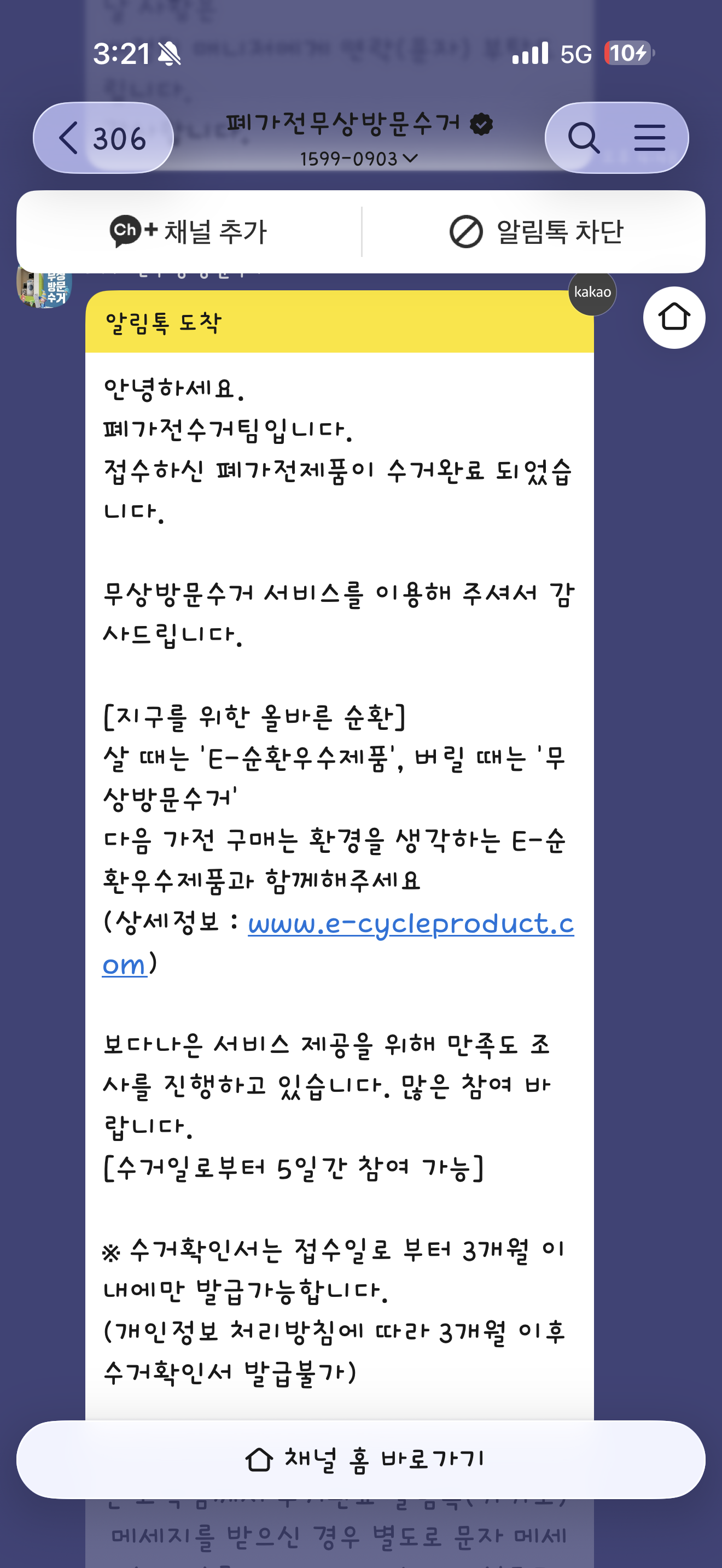Viewport: 722px width, 1568px height.
Task: Expand the 1599-0903 channel info dropdown
Action: pyautogui.click(x=359, y=159)
